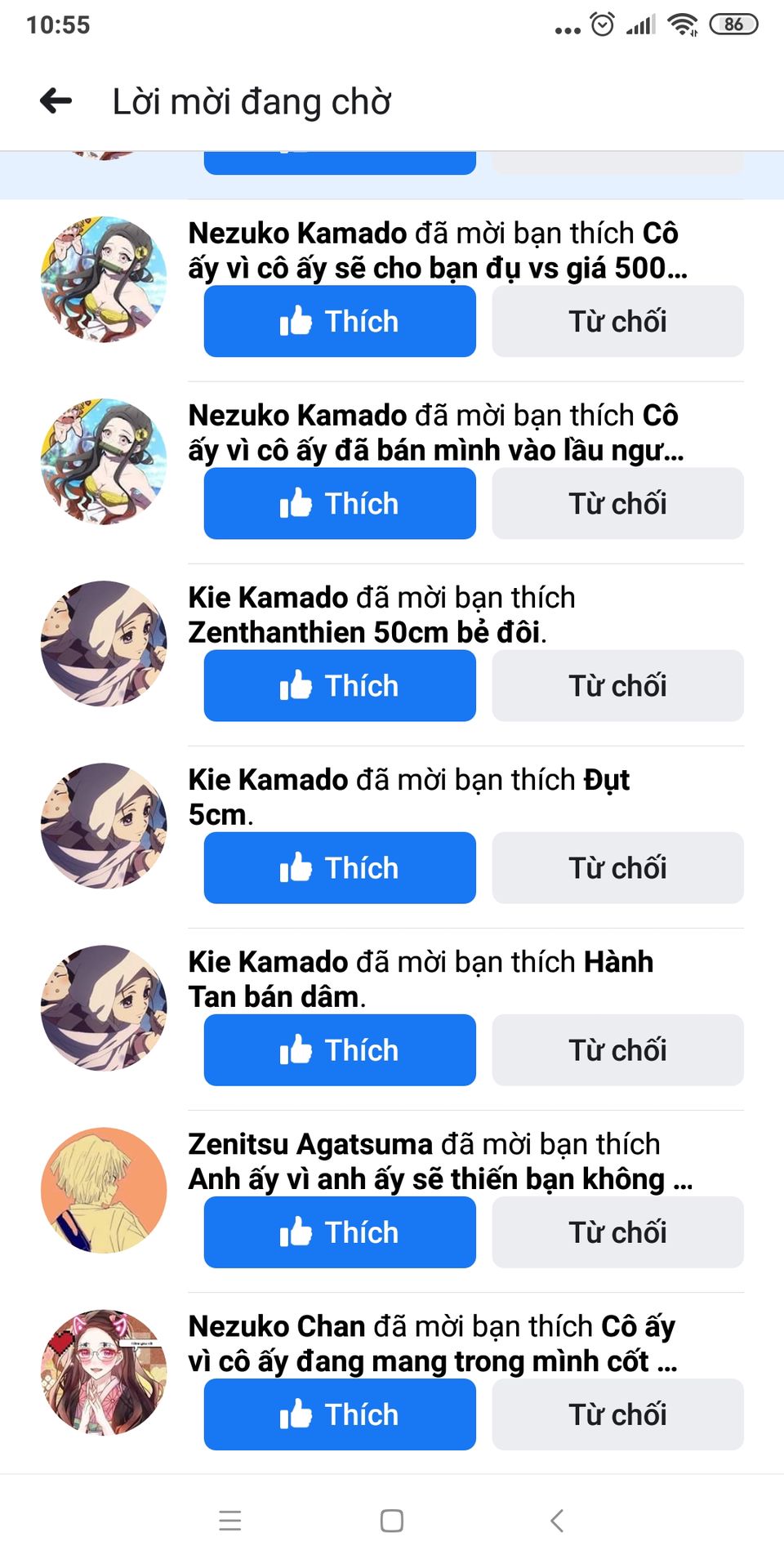Open recent apps from navigation bar
Image resolution: width=784 pixels, height=1568 pixels.
tap(230, 1521)
